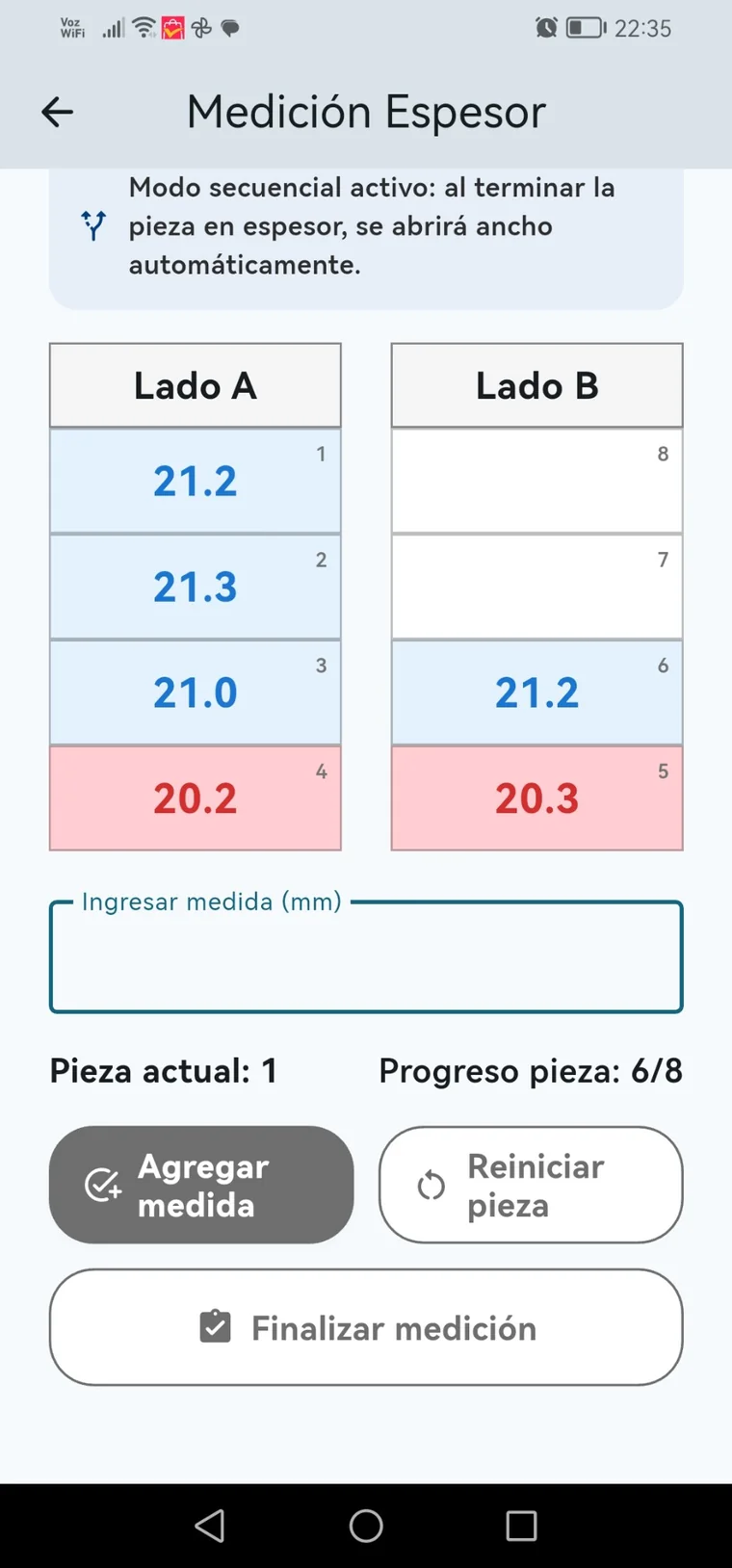Reset with Reiniciar pieza
This screenshot has height=1568, width=732.
(531, 1185)
